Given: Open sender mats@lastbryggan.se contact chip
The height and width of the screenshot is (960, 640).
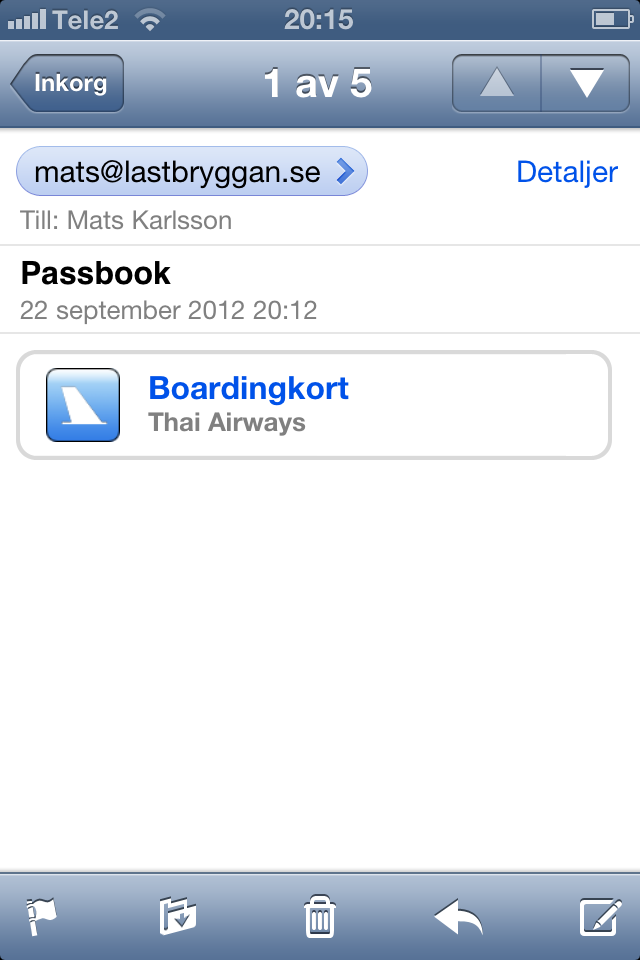Looking at the screenshot, I should pos(192,172).
